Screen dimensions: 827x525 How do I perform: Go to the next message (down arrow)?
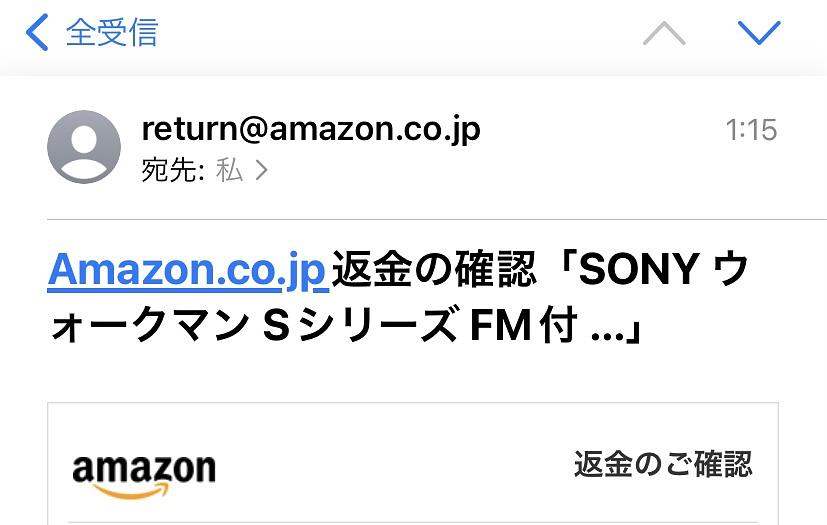point(758,33)
